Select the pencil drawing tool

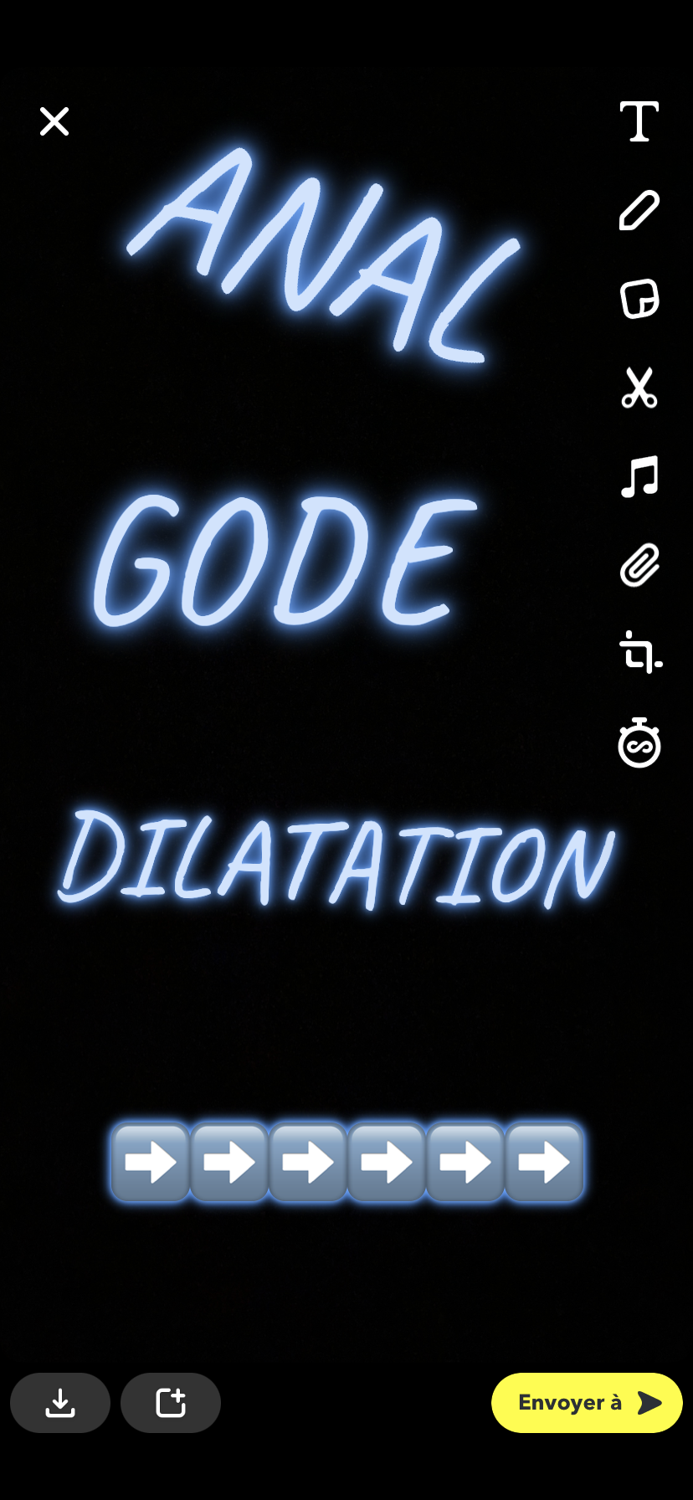pos(639,211)
